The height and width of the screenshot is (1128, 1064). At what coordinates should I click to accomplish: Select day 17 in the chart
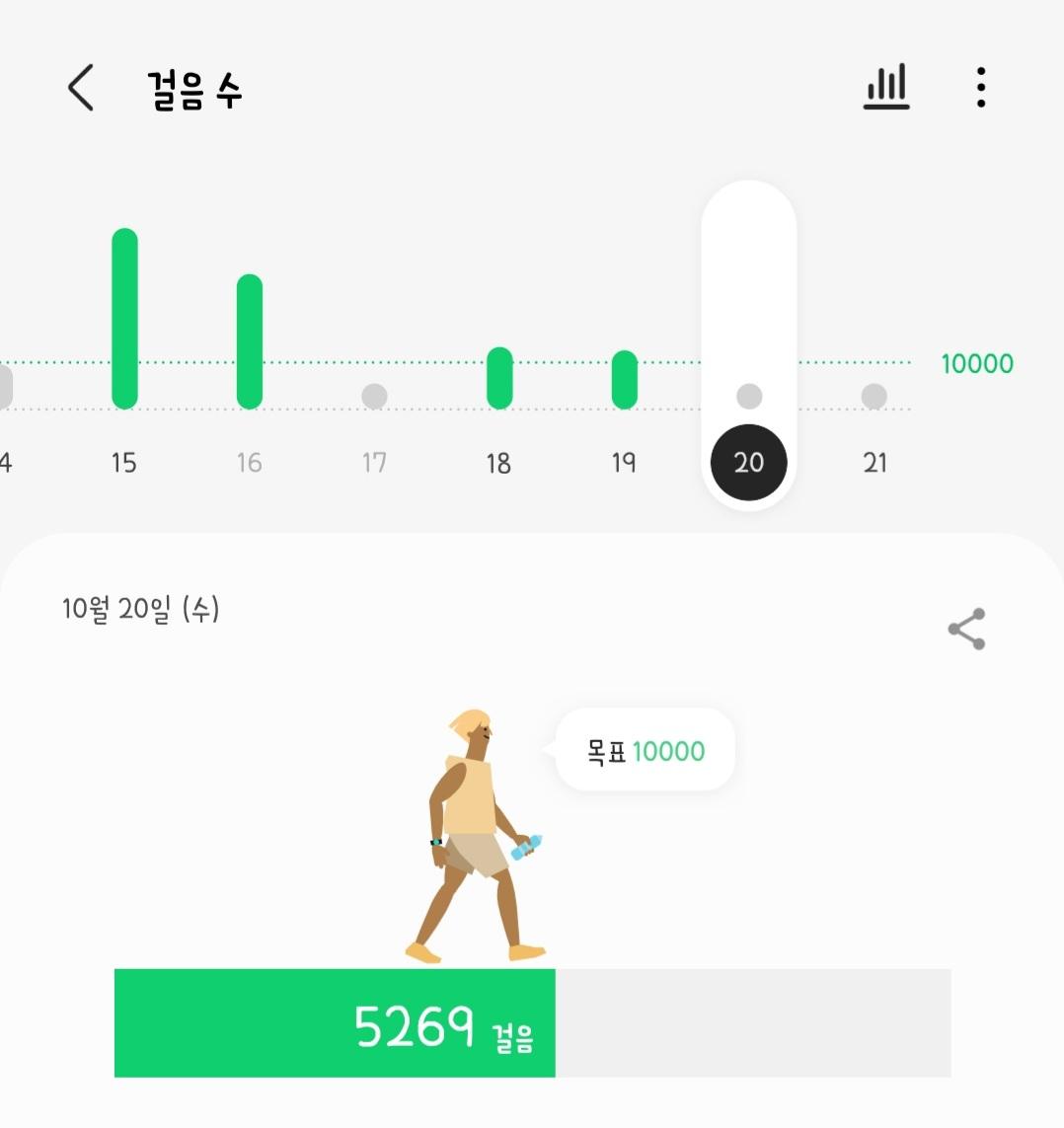click(x=374, y=414)
